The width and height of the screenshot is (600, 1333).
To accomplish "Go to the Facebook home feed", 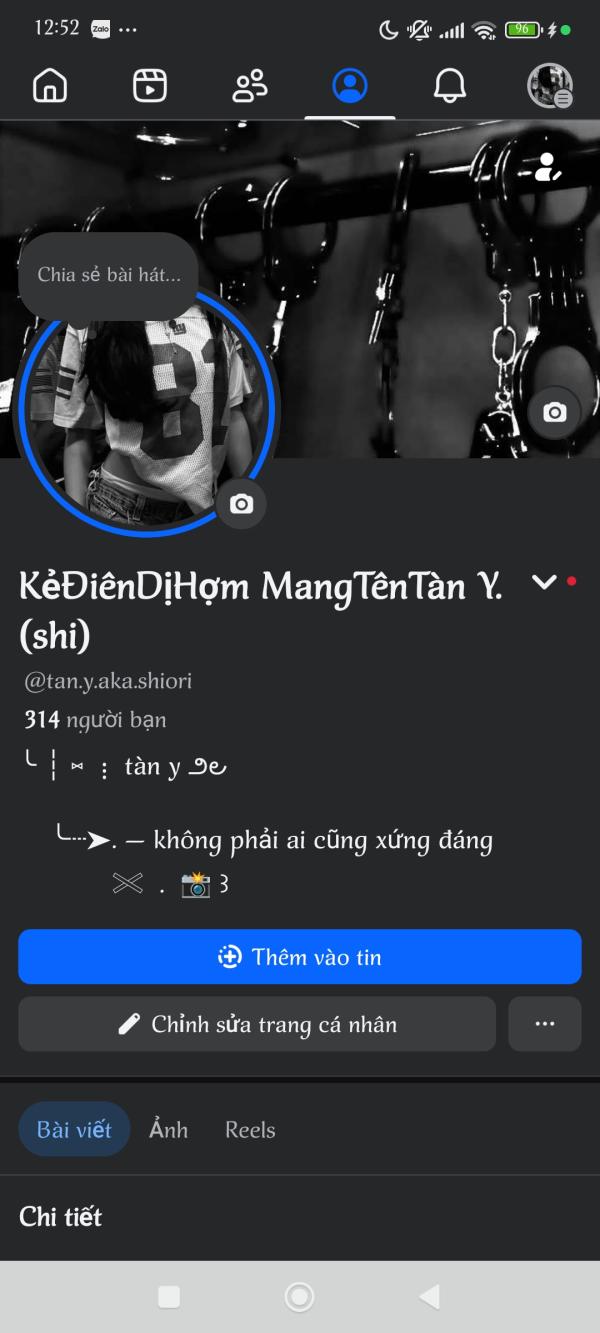I will [x=50, y=86].
